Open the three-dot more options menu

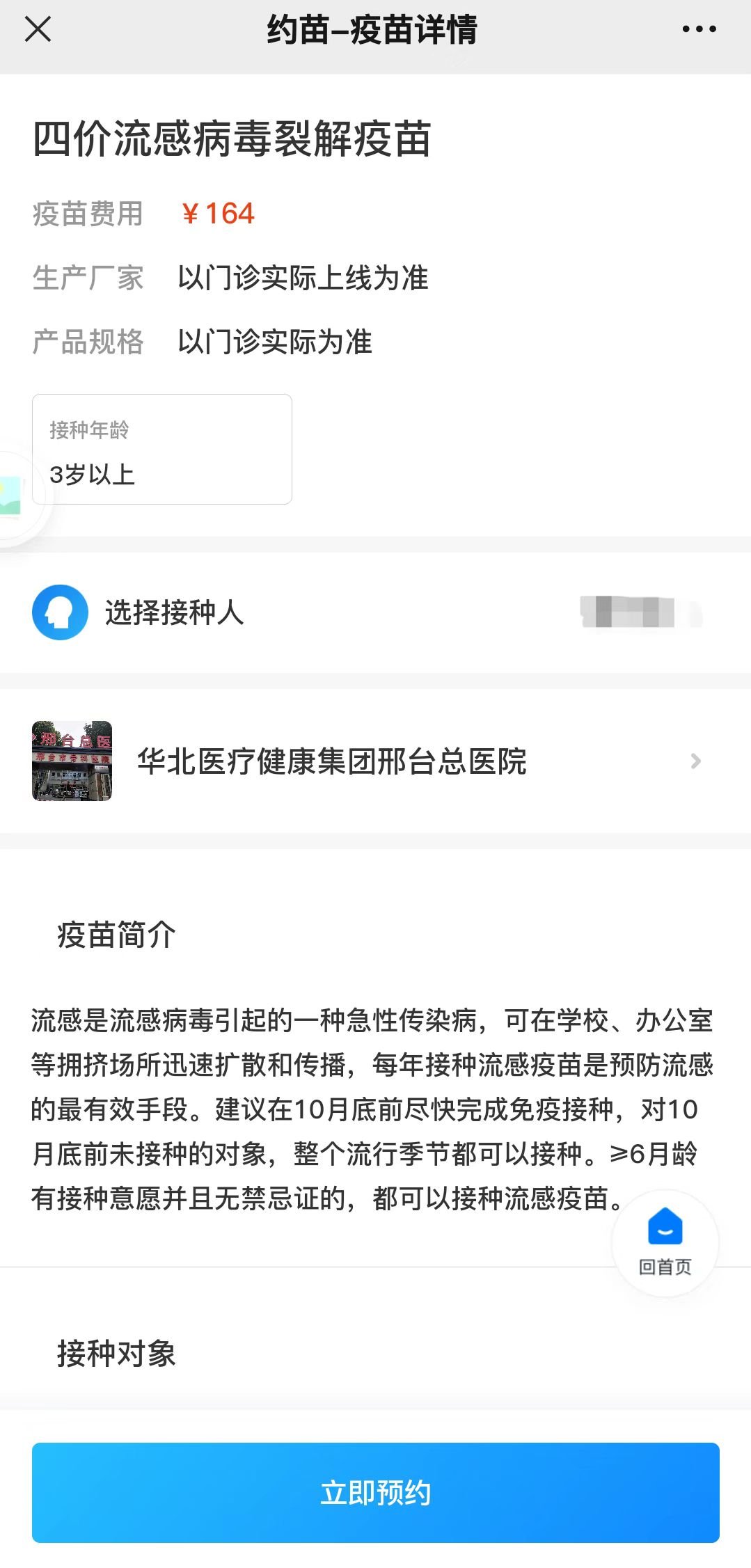[x=699, y=30]
